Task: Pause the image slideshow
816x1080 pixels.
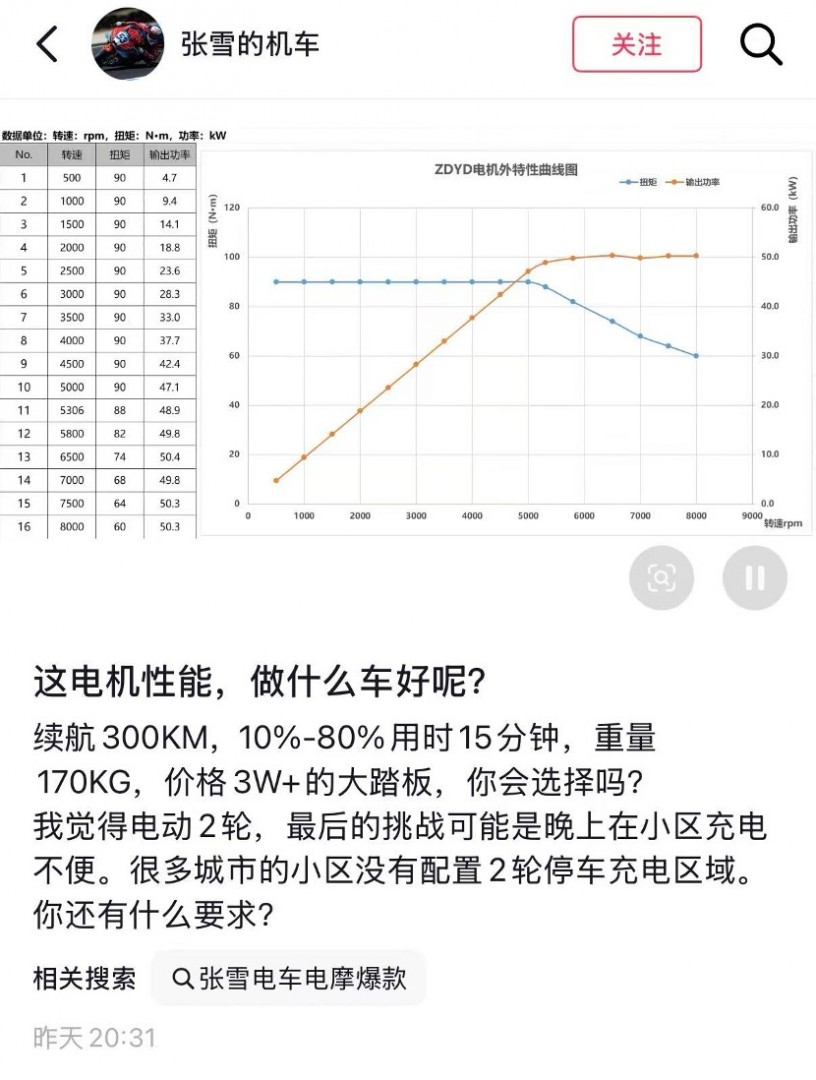Action: [755, 578]
